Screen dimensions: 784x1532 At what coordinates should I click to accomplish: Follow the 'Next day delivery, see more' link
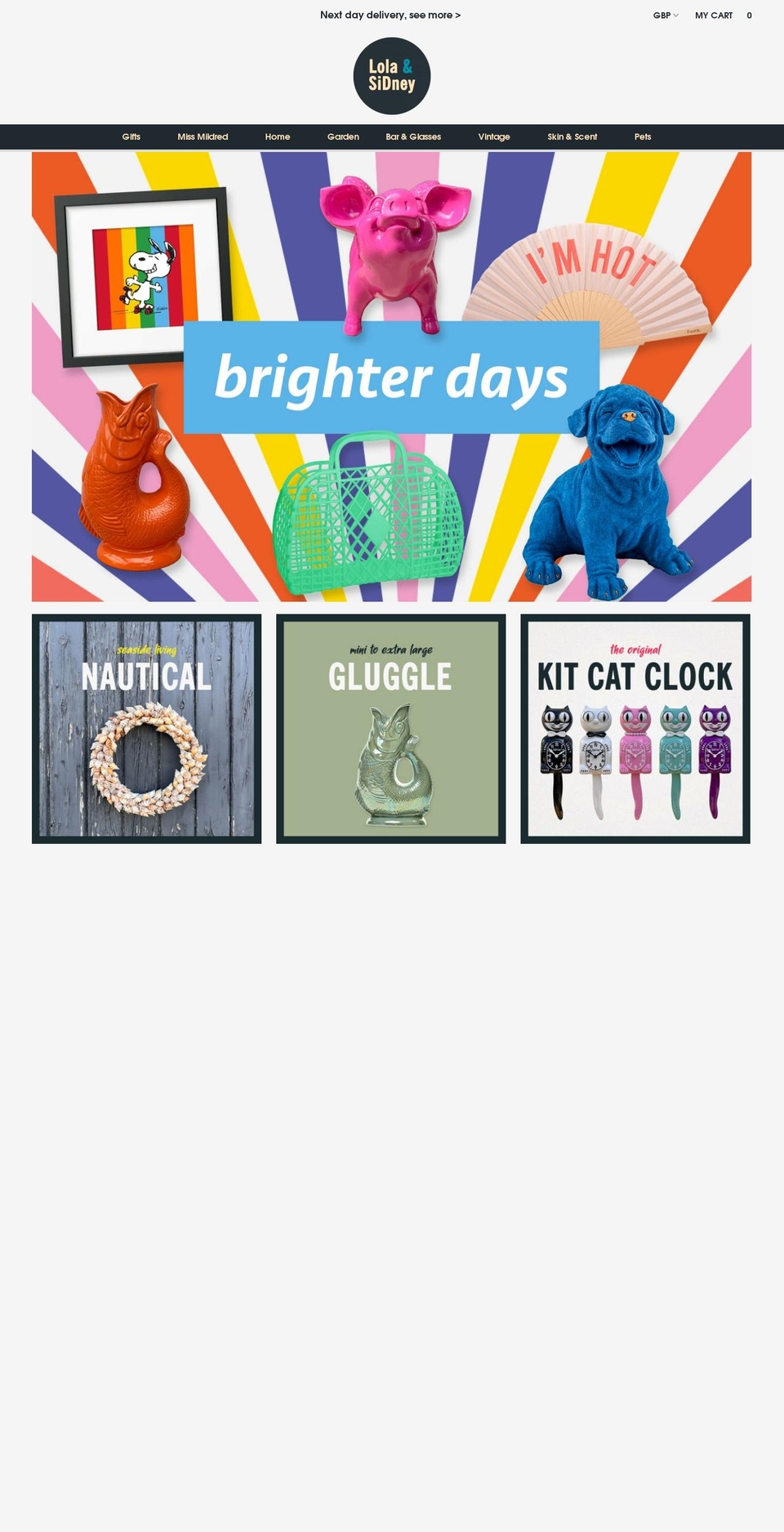pyautogui.click(x=391, y=15)
